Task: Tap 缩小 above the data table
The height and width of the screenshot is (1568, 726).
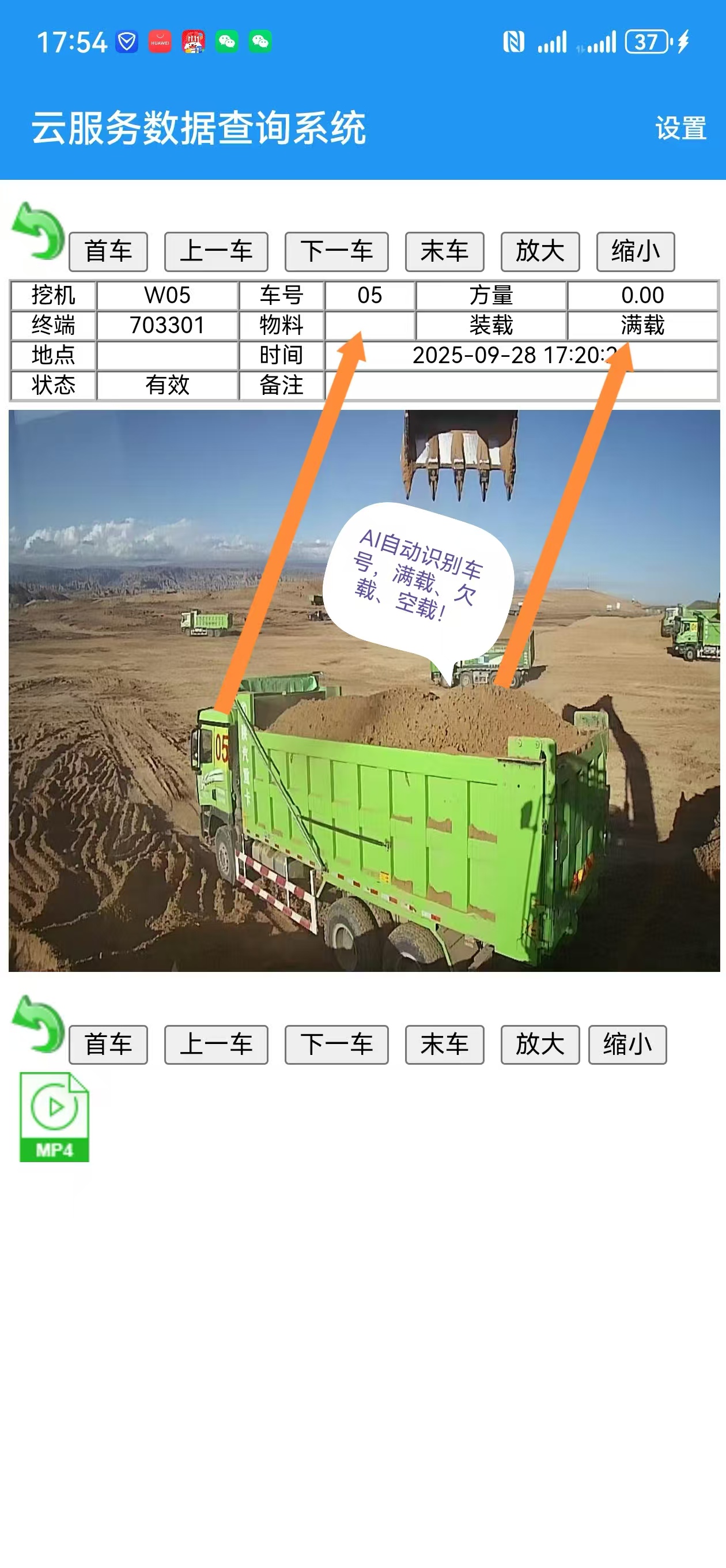Action: [x=636, y=251]
